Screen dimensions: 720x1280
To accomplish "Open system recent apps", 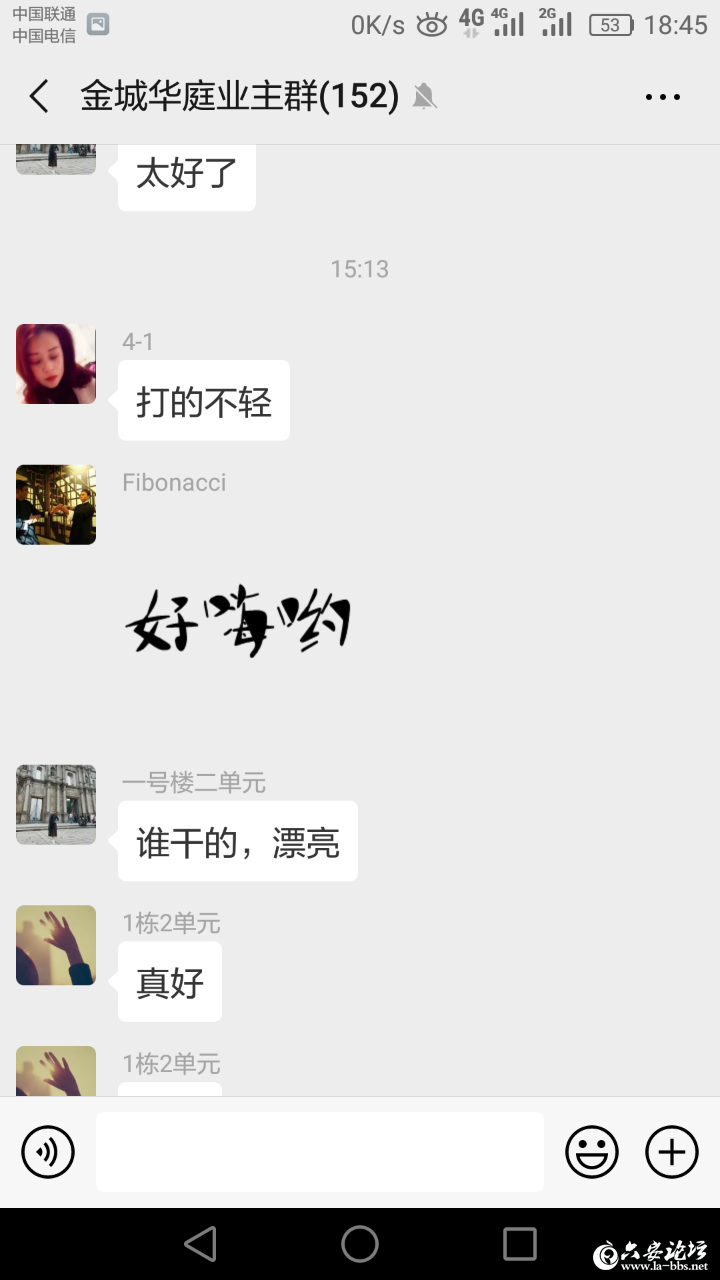I will tap(520, 1244).
